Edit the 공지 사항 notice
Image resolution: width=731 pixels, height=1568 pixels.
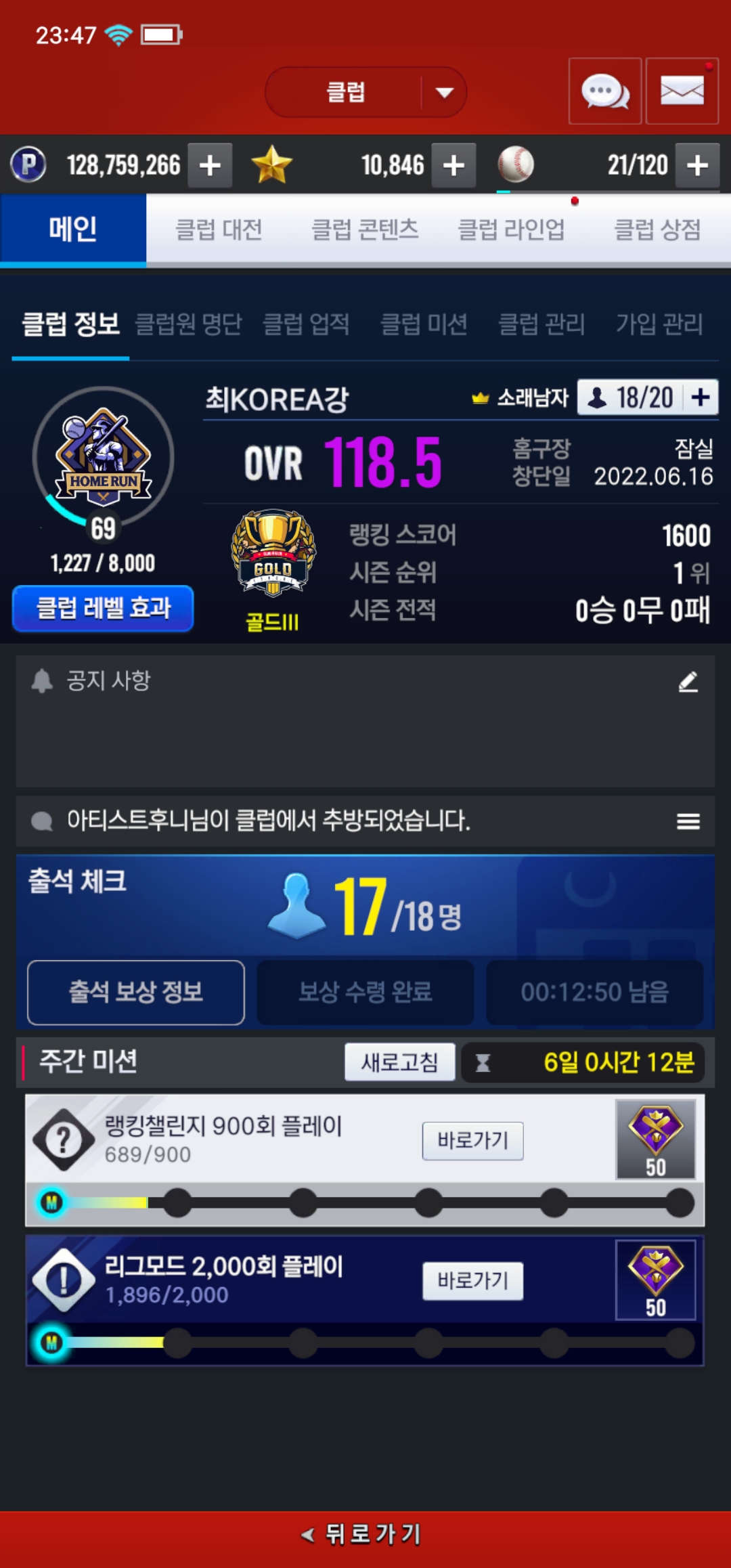[688, 681]
